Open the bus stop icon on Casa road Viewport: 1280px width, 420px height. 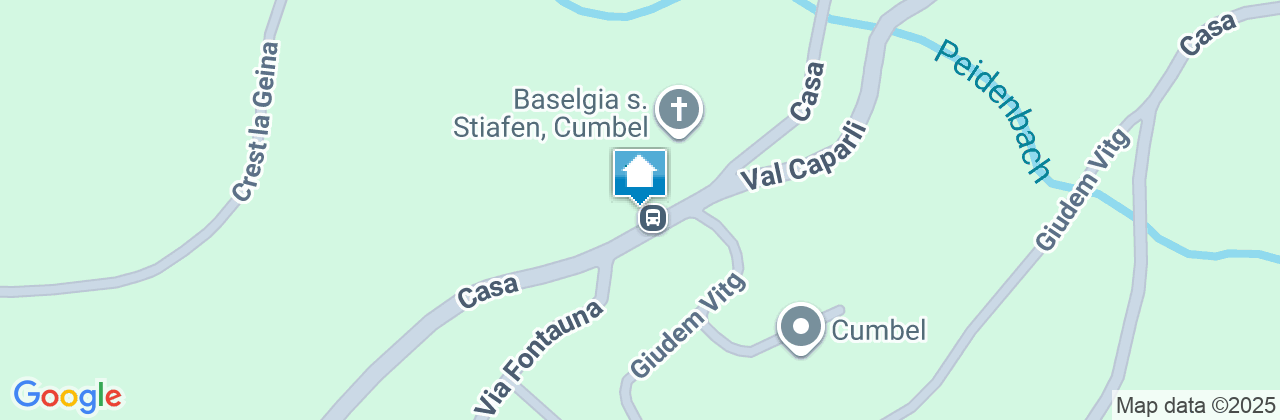(x=652, y=218)
